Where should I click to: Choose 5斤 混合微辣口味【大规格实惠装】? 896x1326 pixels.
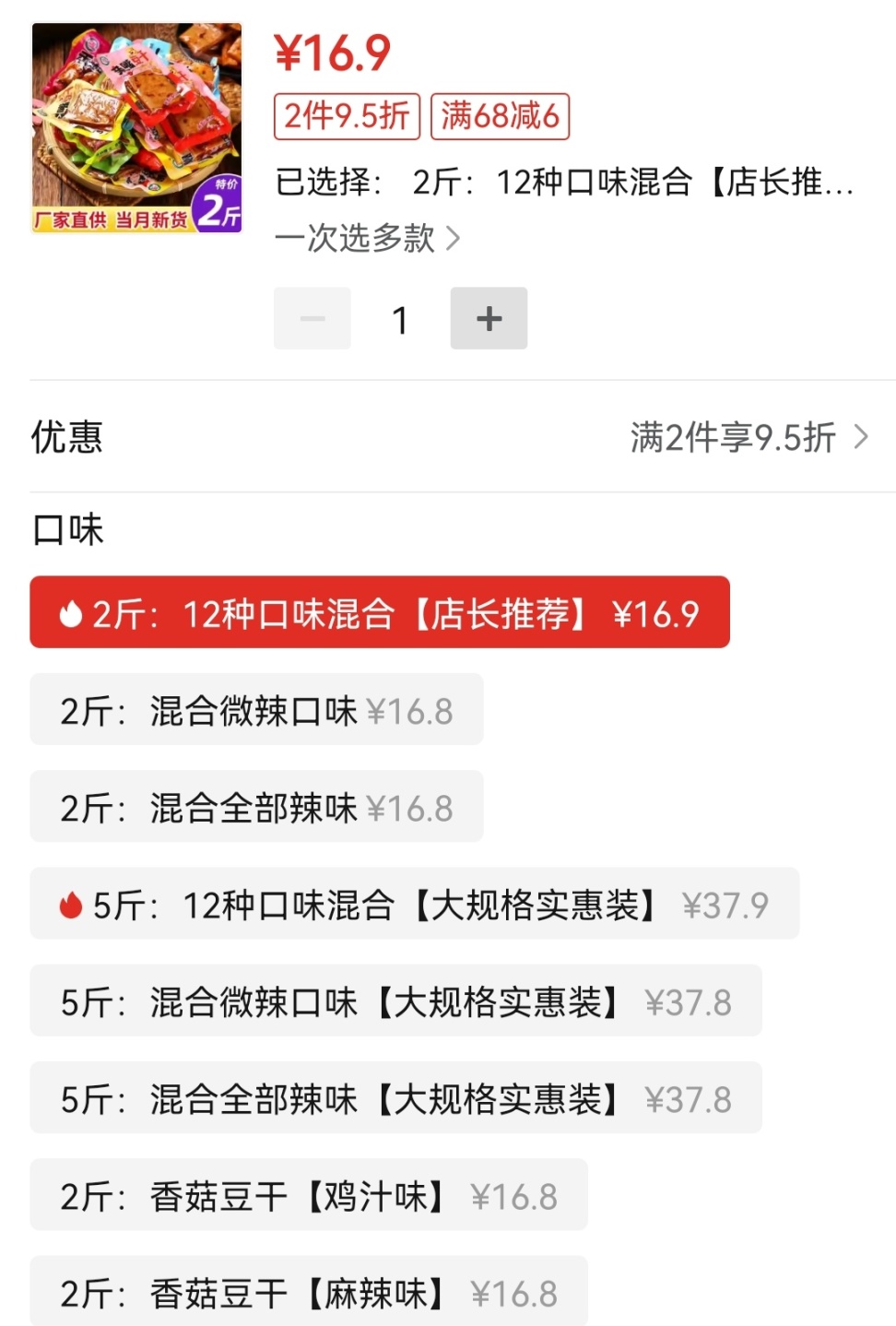pos(395,1000)
